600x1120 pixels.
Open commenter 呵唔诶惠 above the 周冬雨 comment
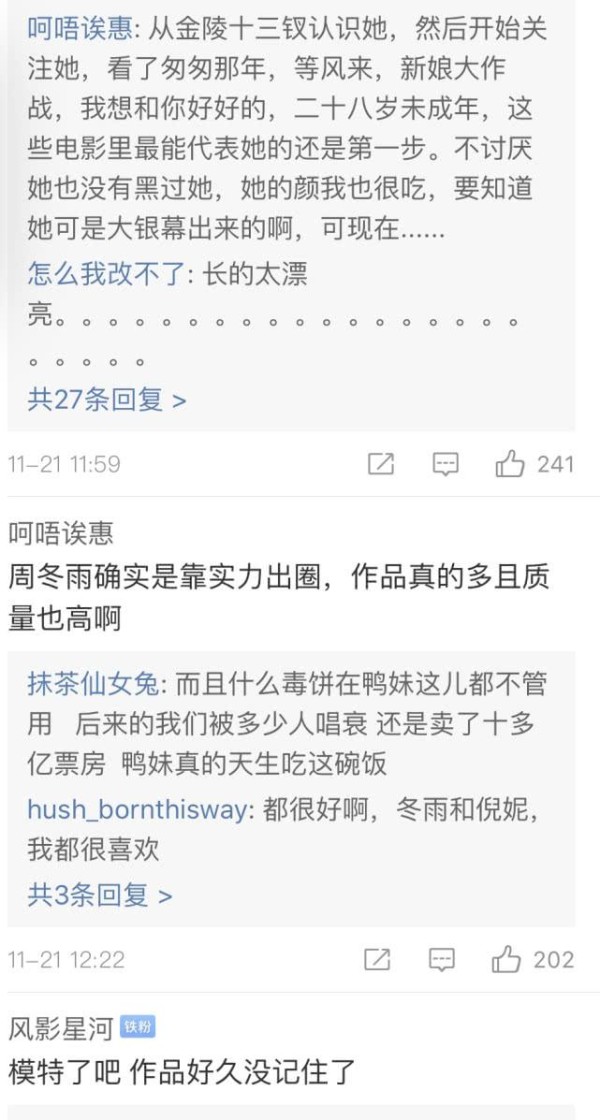tap(61, 533)
